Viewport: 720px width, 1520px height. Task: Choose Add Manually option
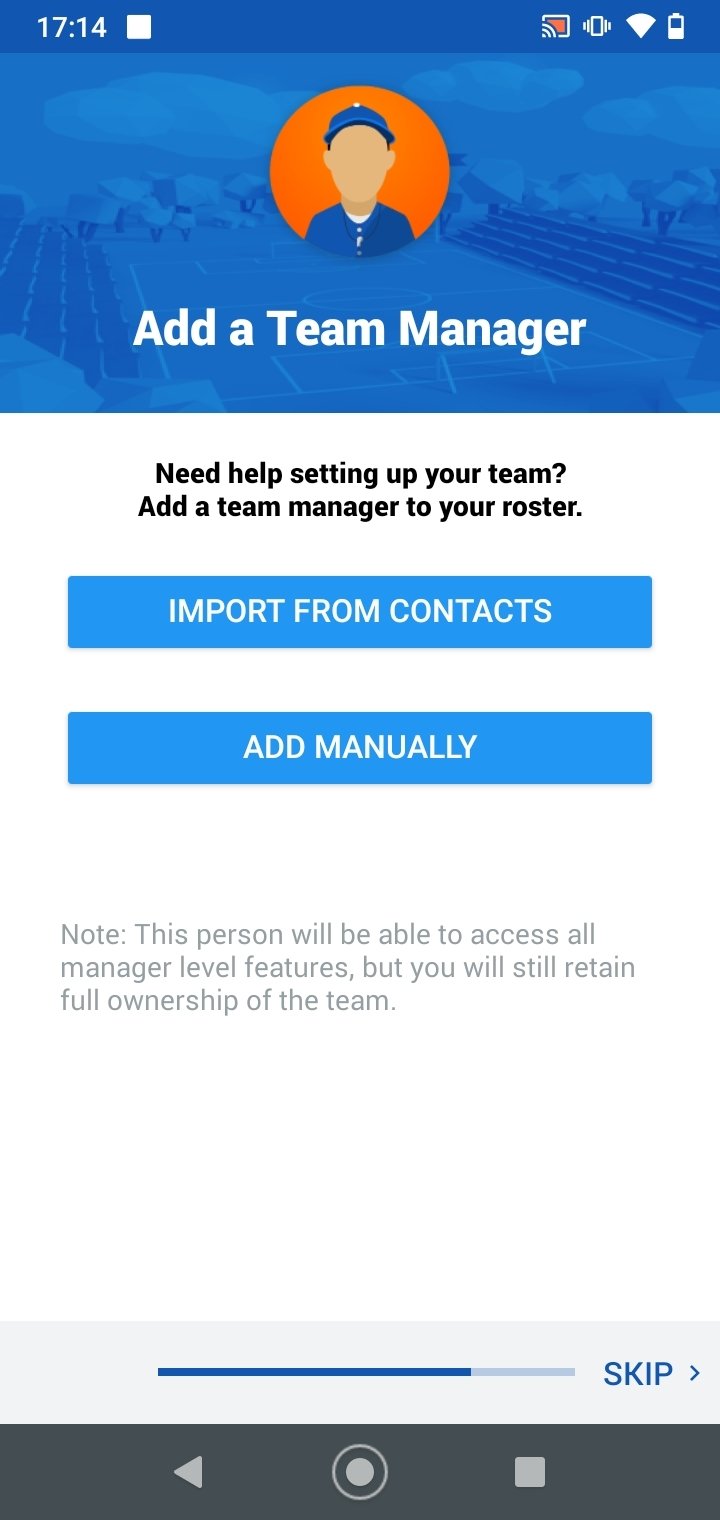tap(360, 747)
